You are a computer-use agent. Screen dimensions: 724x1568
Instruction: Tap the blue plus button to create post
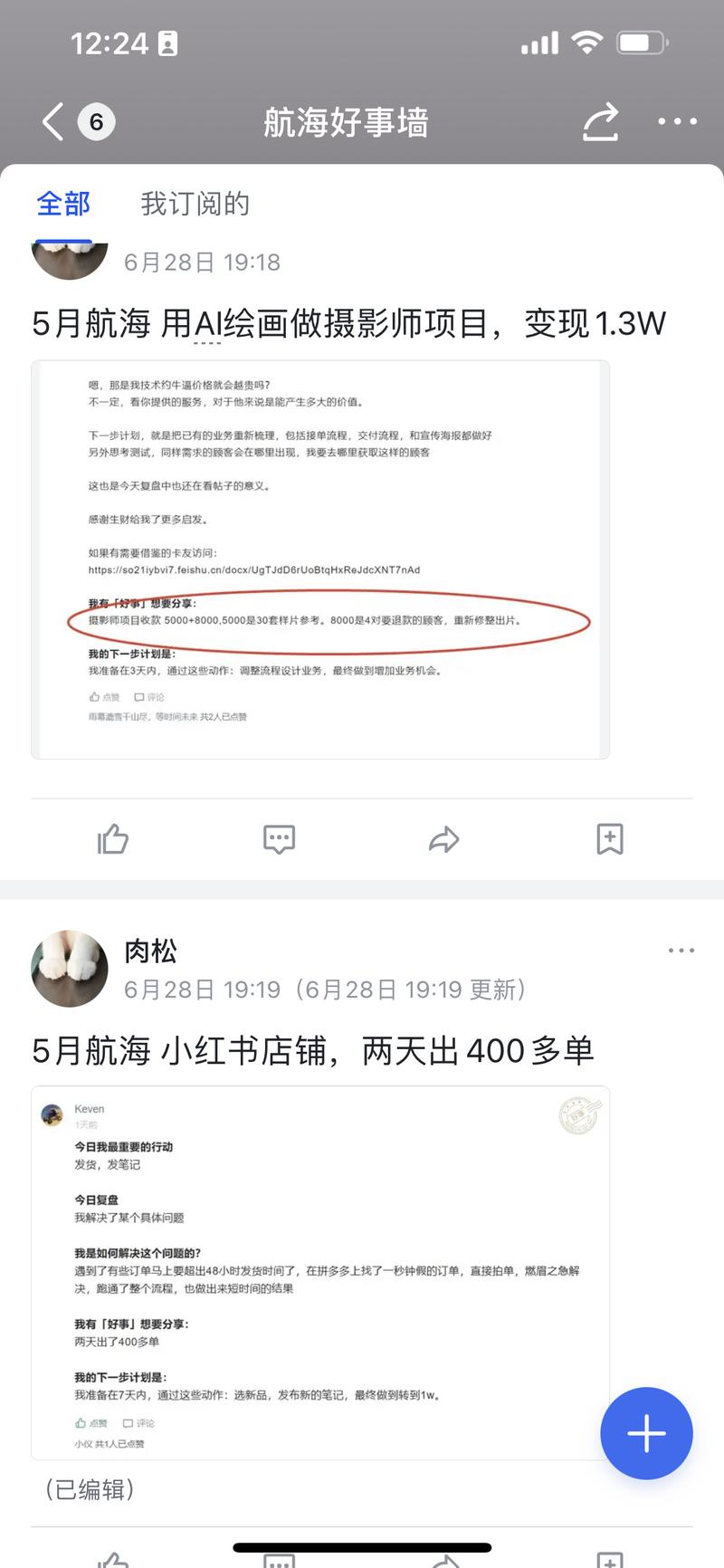pyautogui.click(x=646, y=1433)
